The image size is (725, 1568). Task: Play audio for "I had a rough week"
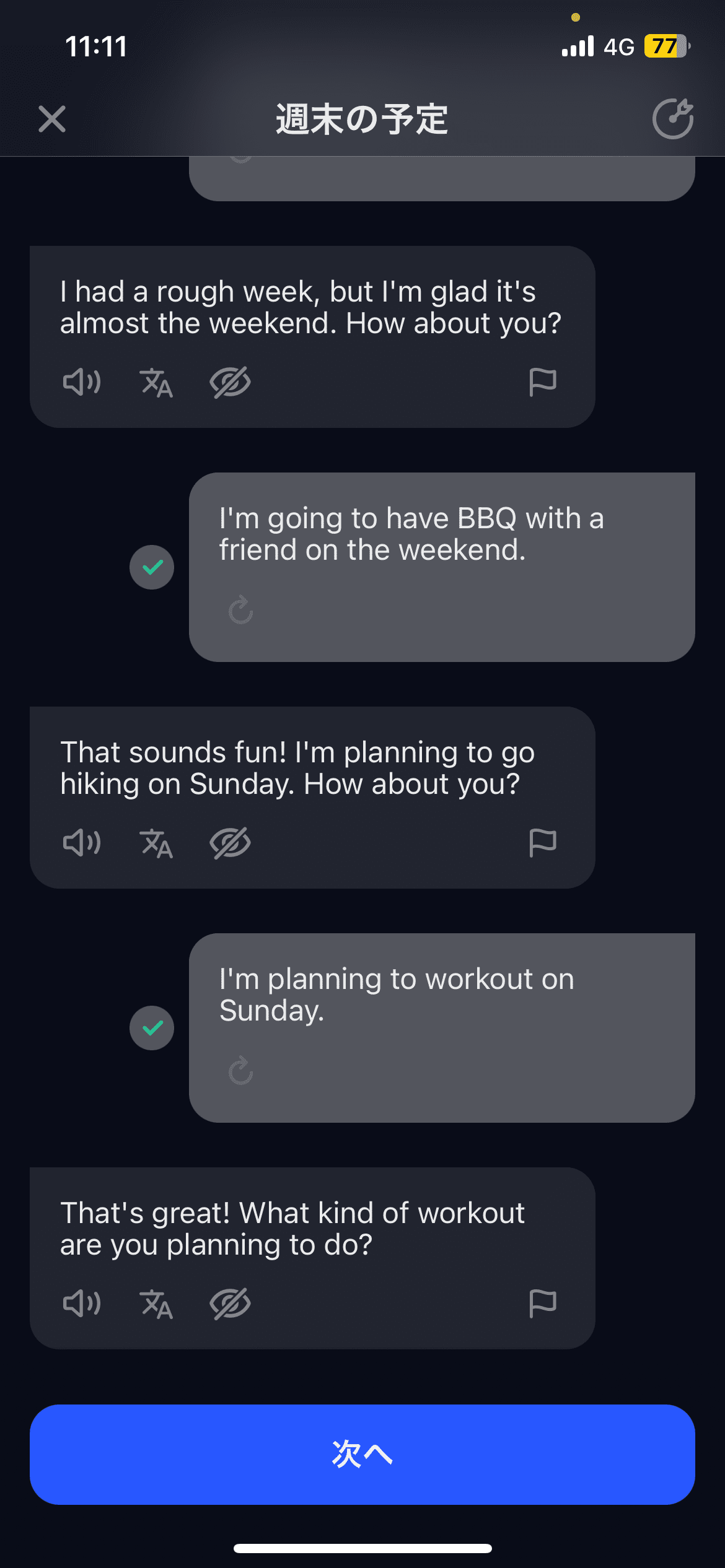(82, 382)
